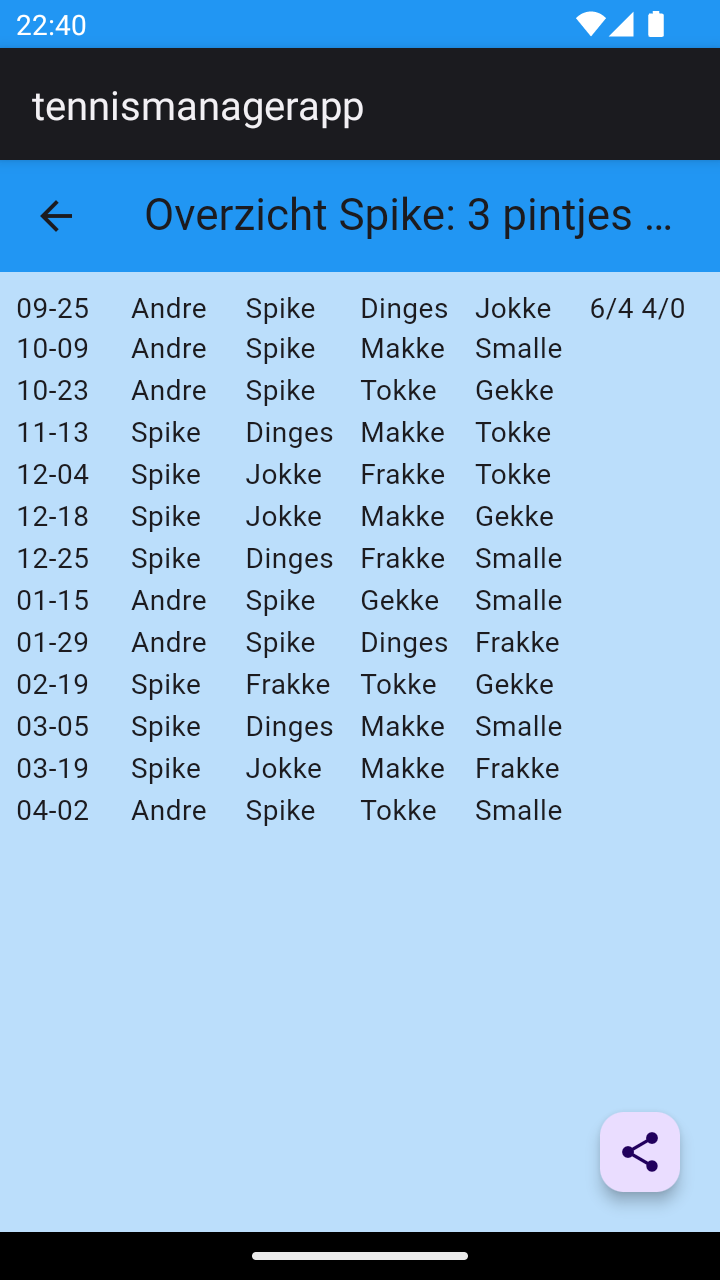Share the Spike overview
720x1280 pixels.
640,1152
